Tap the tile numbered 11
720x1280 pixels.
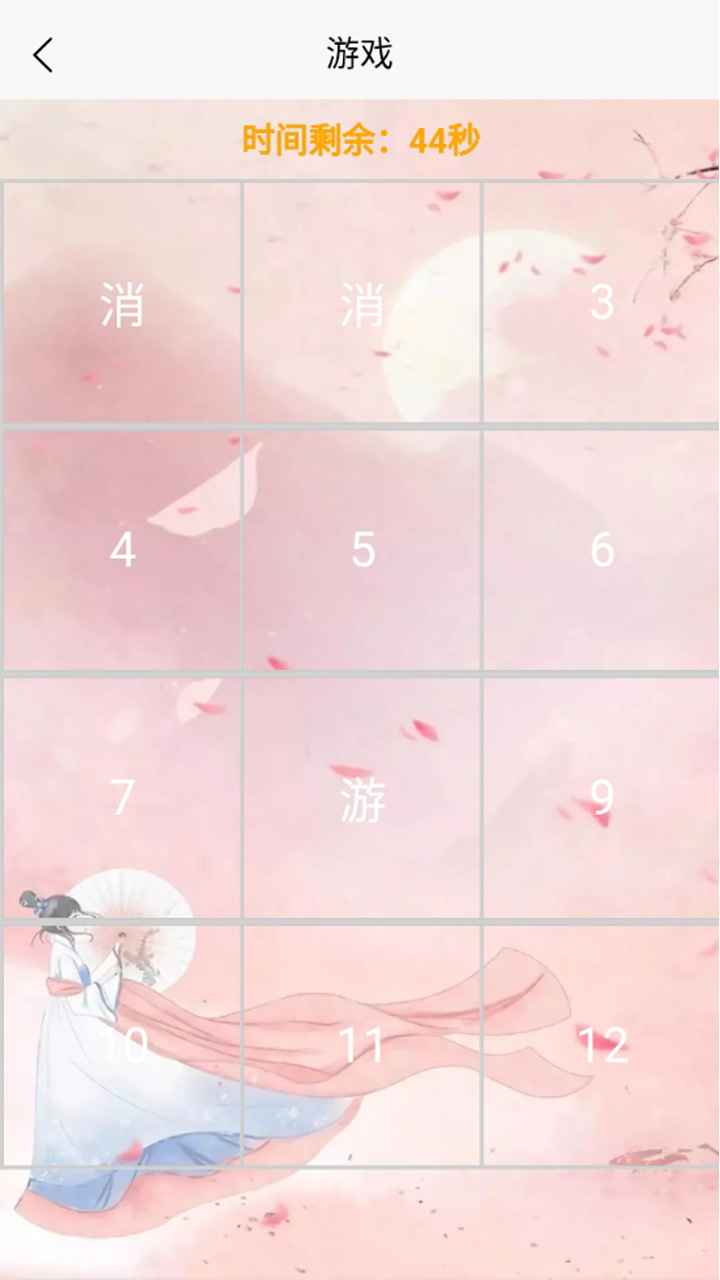tap(362, 1045)
